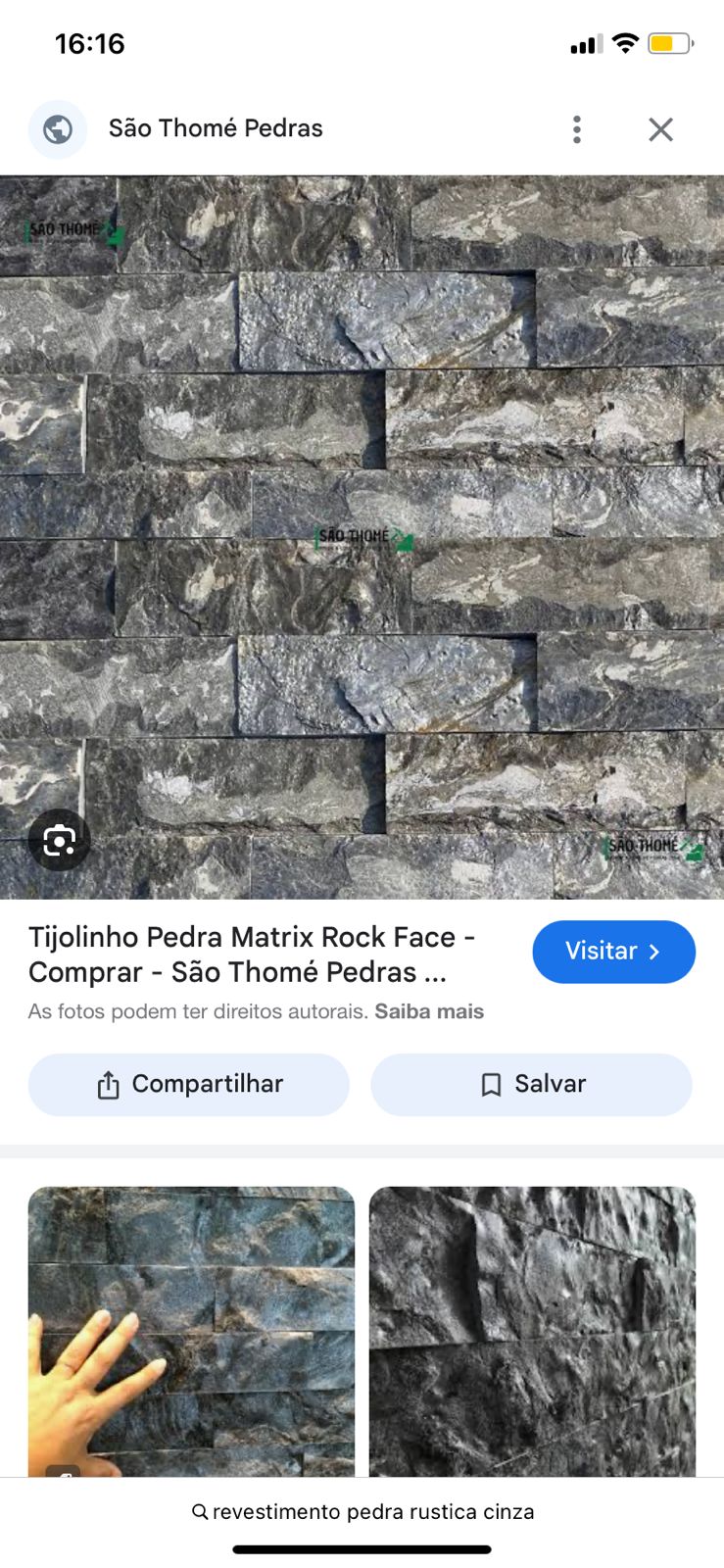Share this image via Compartilhar

(189, 1084)
